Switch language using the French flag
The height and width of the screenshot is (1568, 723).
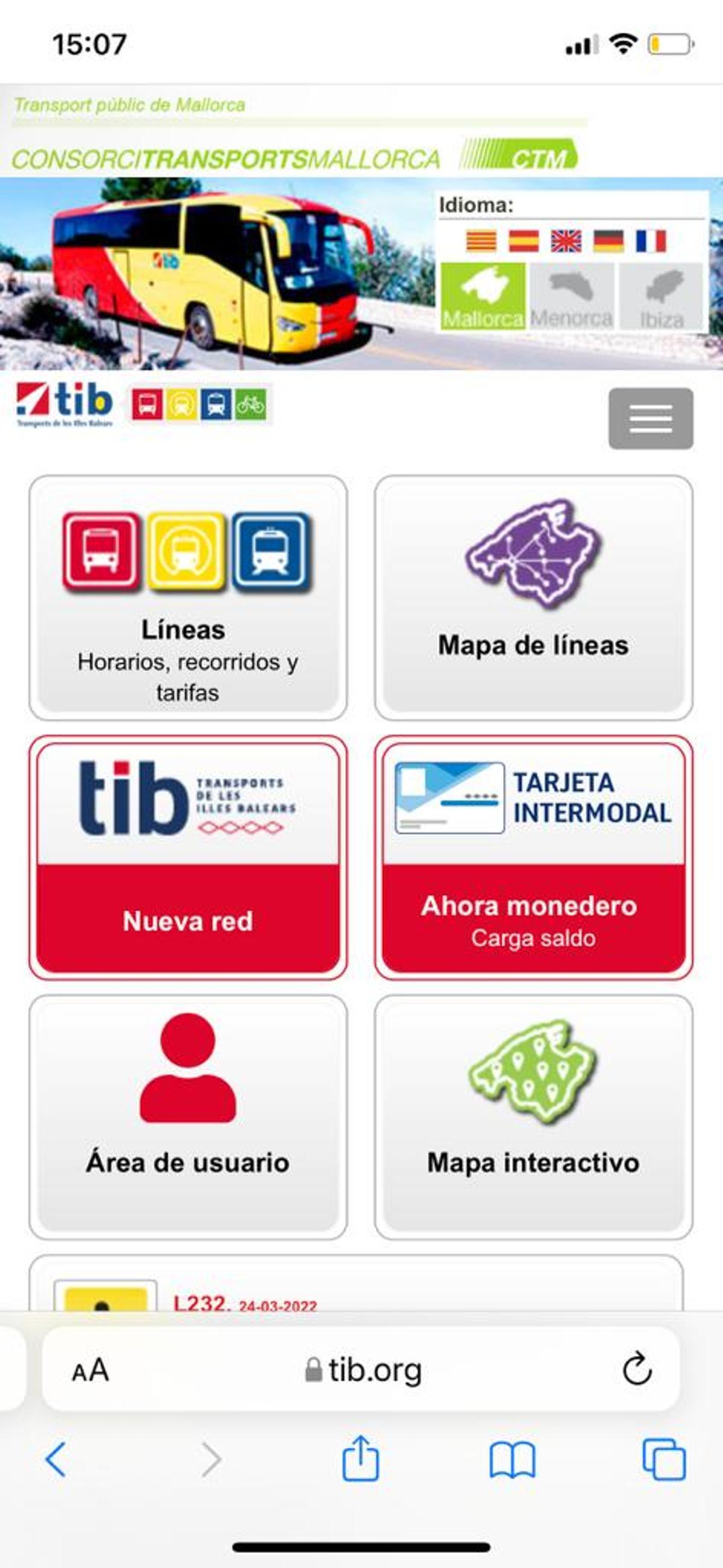(x=651, y=241)
